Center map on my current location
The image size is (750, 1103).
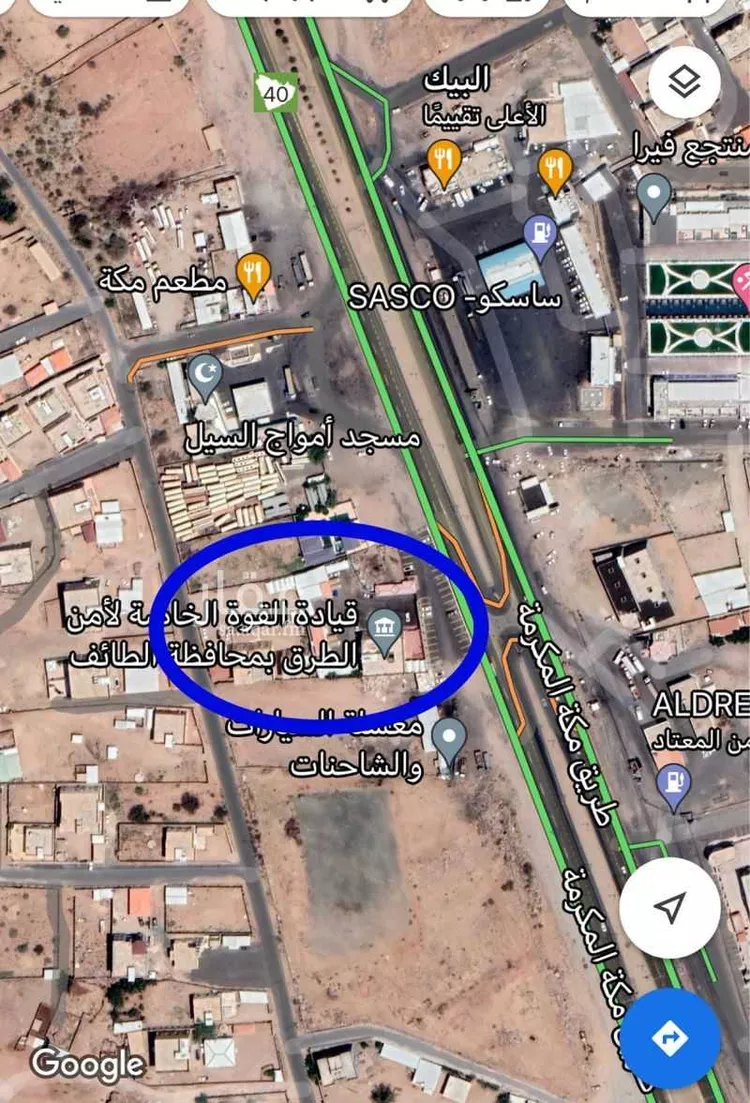coord(669,908)
